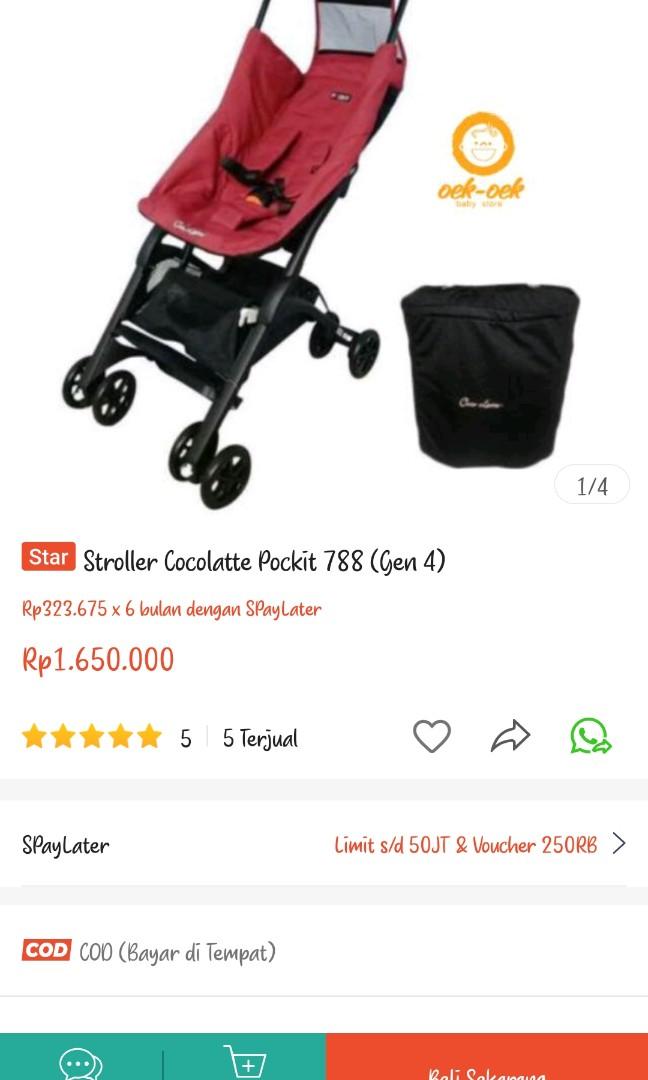648x1080 pixels.
Task: Open the SPayLater limit and voucher row
Action: (324, 845)
